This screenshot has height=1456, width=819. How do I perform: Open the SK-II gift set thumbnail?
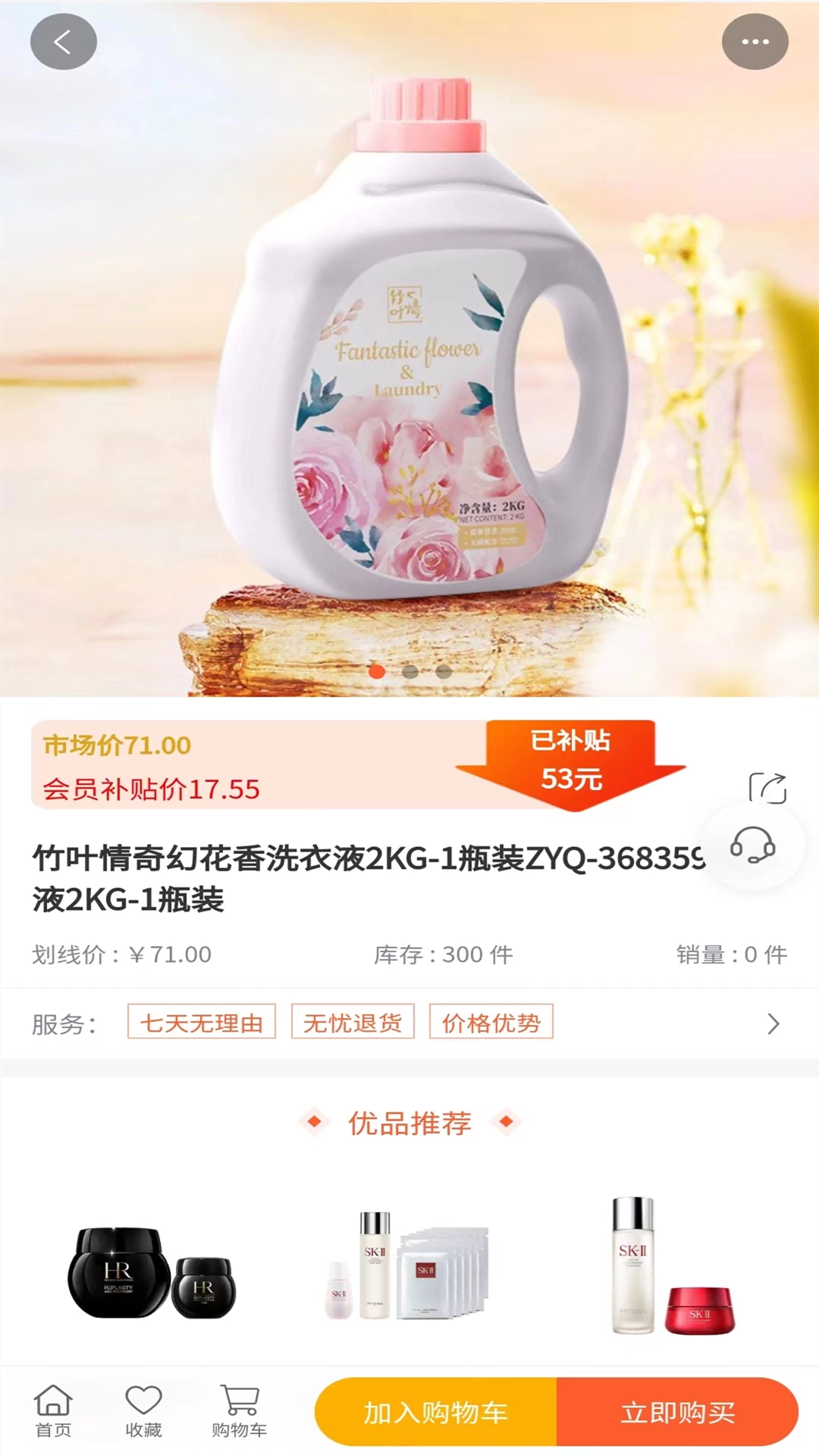[x=409, y=1266]
